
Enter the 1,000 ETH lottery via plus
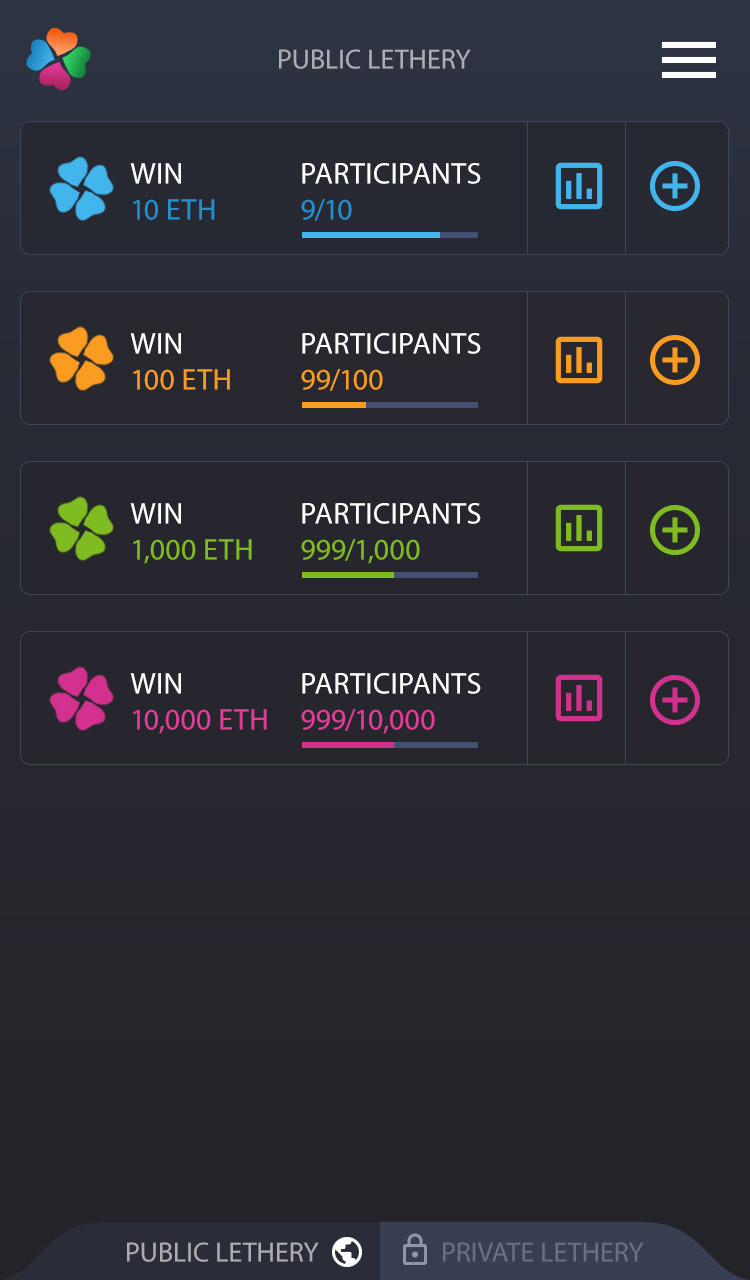(675, 529)
